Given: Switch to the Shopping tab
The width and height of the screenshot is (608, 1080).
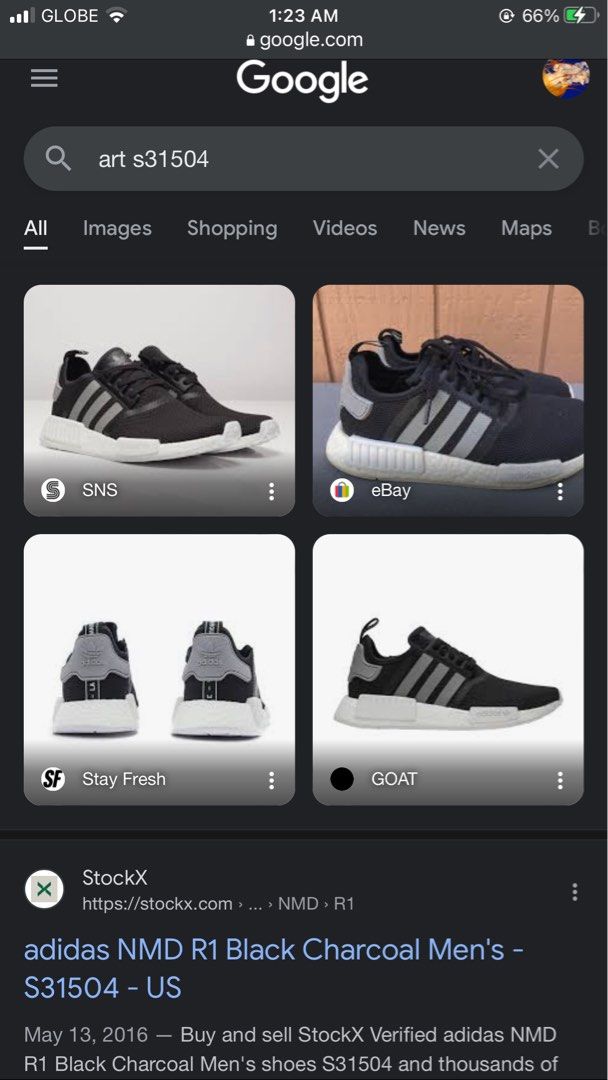Looking at the screenshot, I should click(232, 228).
